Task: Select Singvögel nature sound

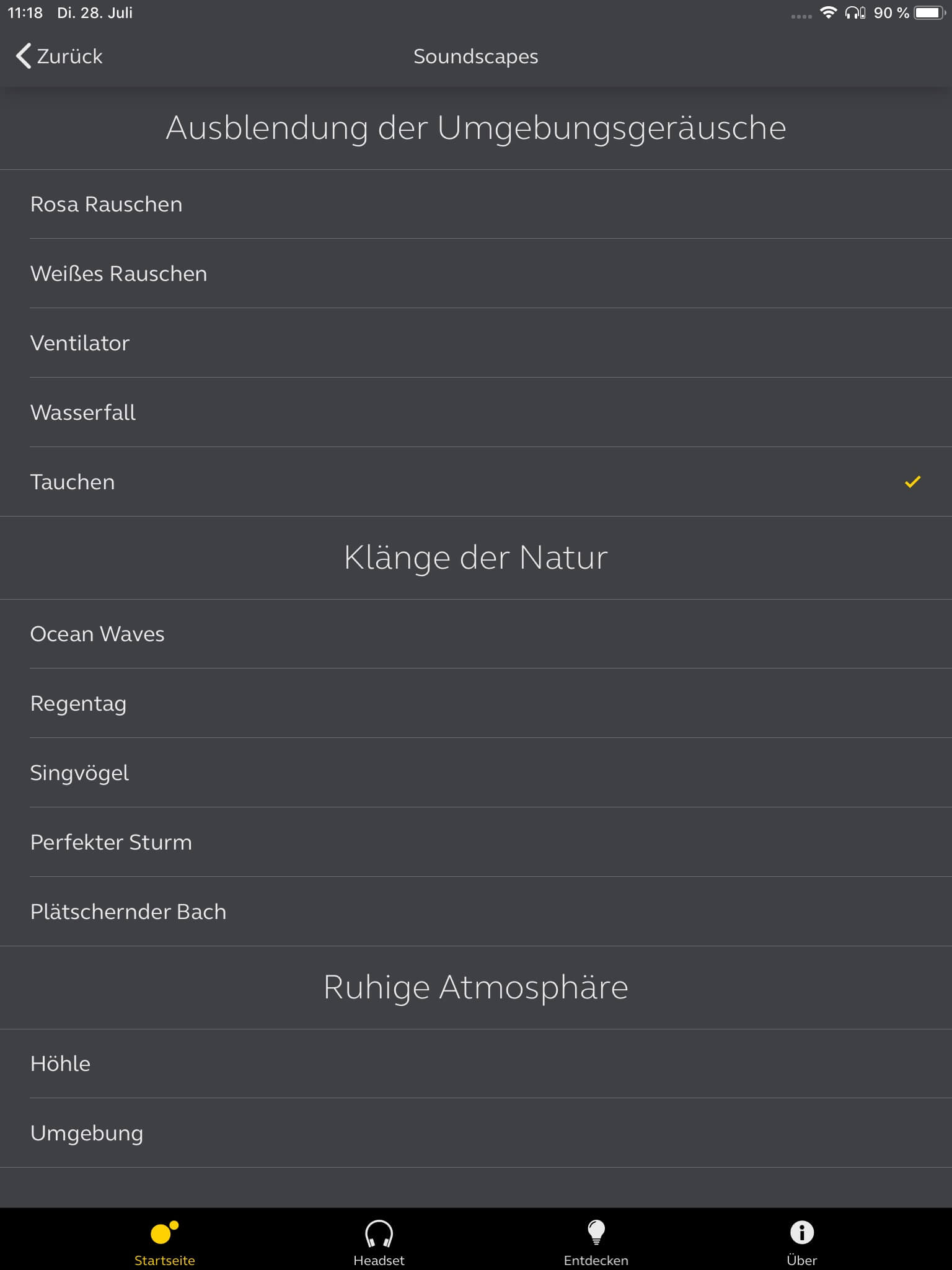Action: click(80, 773)
